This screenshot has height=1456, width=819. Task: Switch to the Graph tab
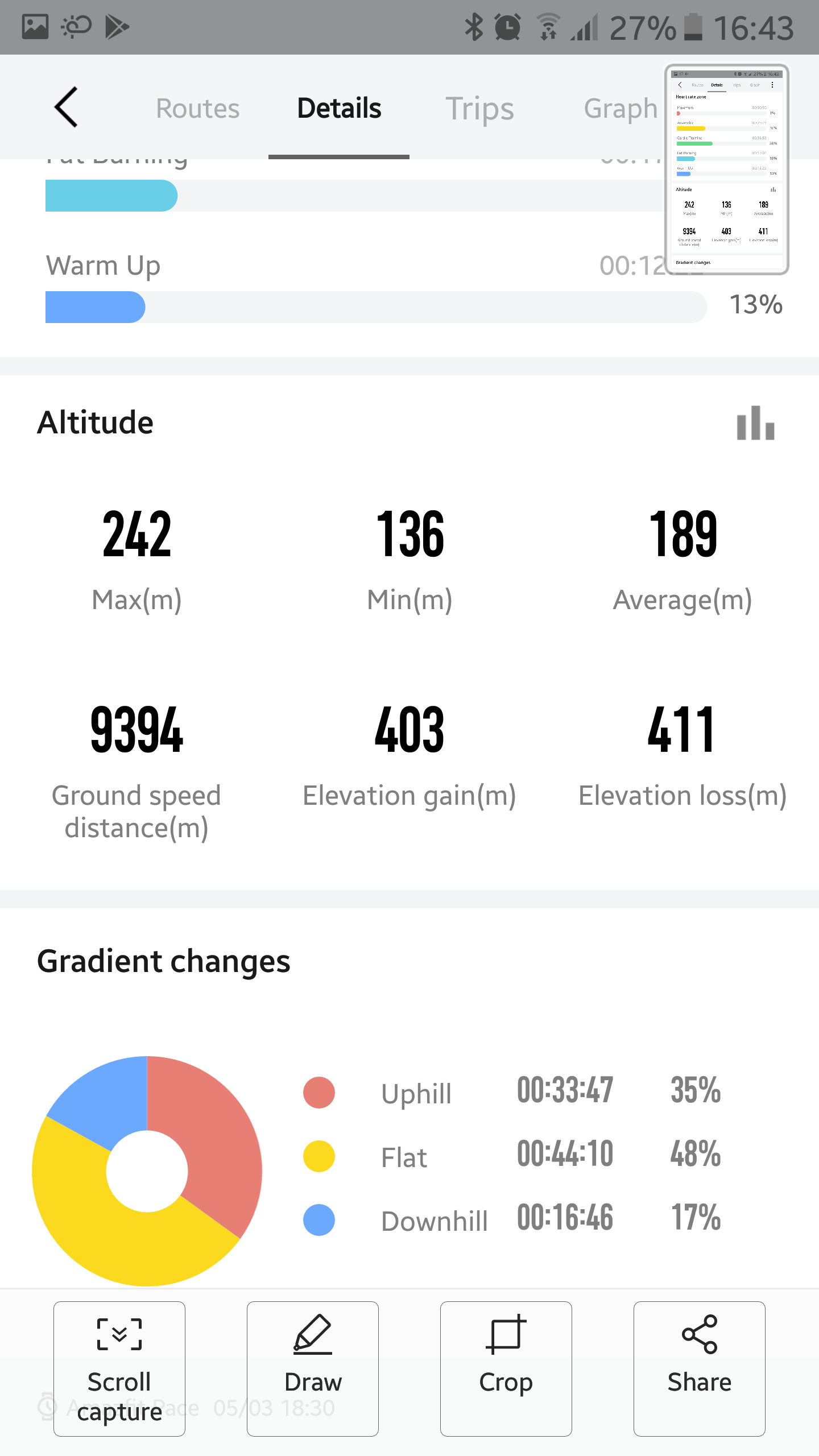tap(621, 109)
